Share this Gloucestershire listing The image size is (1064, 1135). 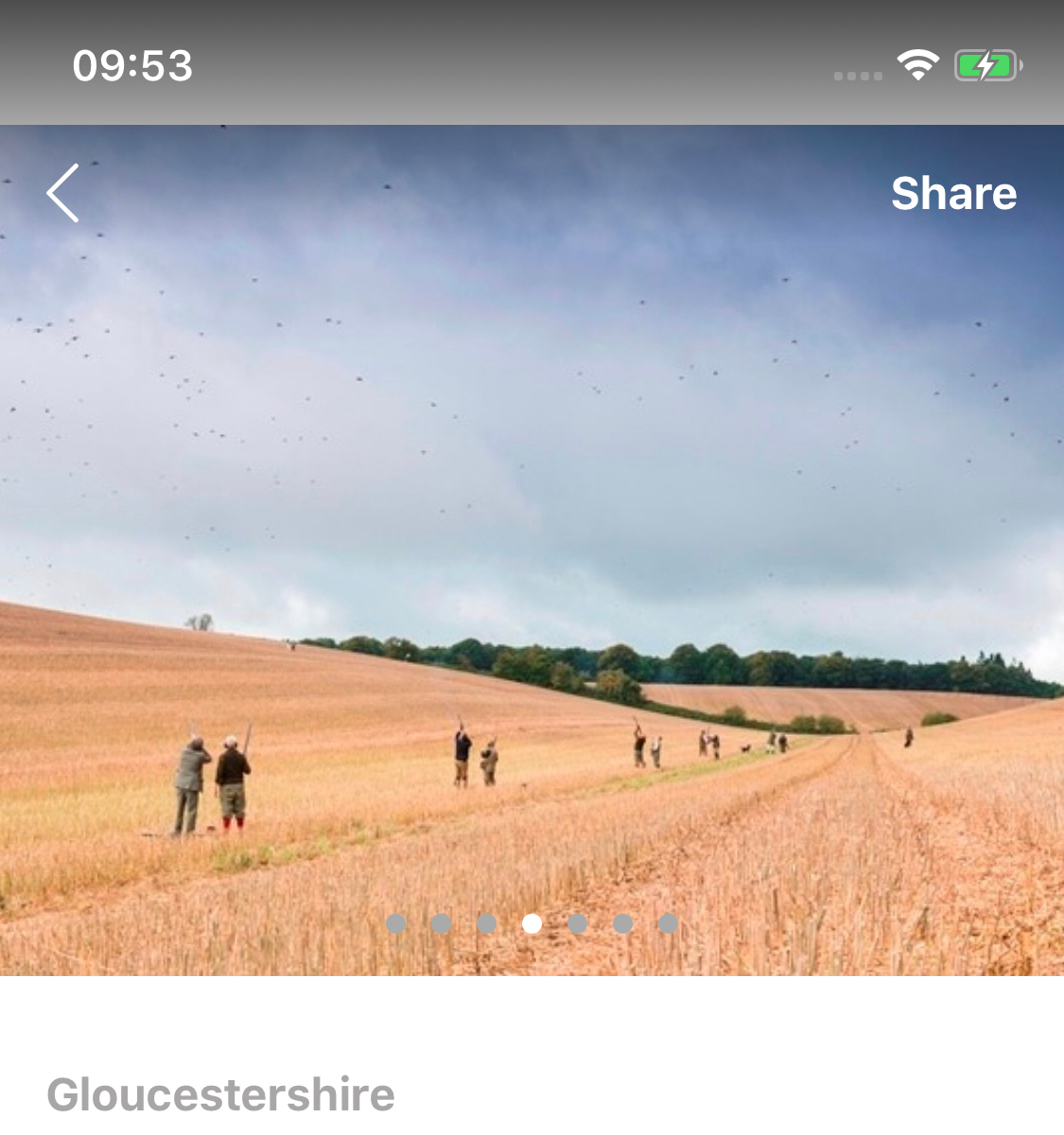coord(953,193)
